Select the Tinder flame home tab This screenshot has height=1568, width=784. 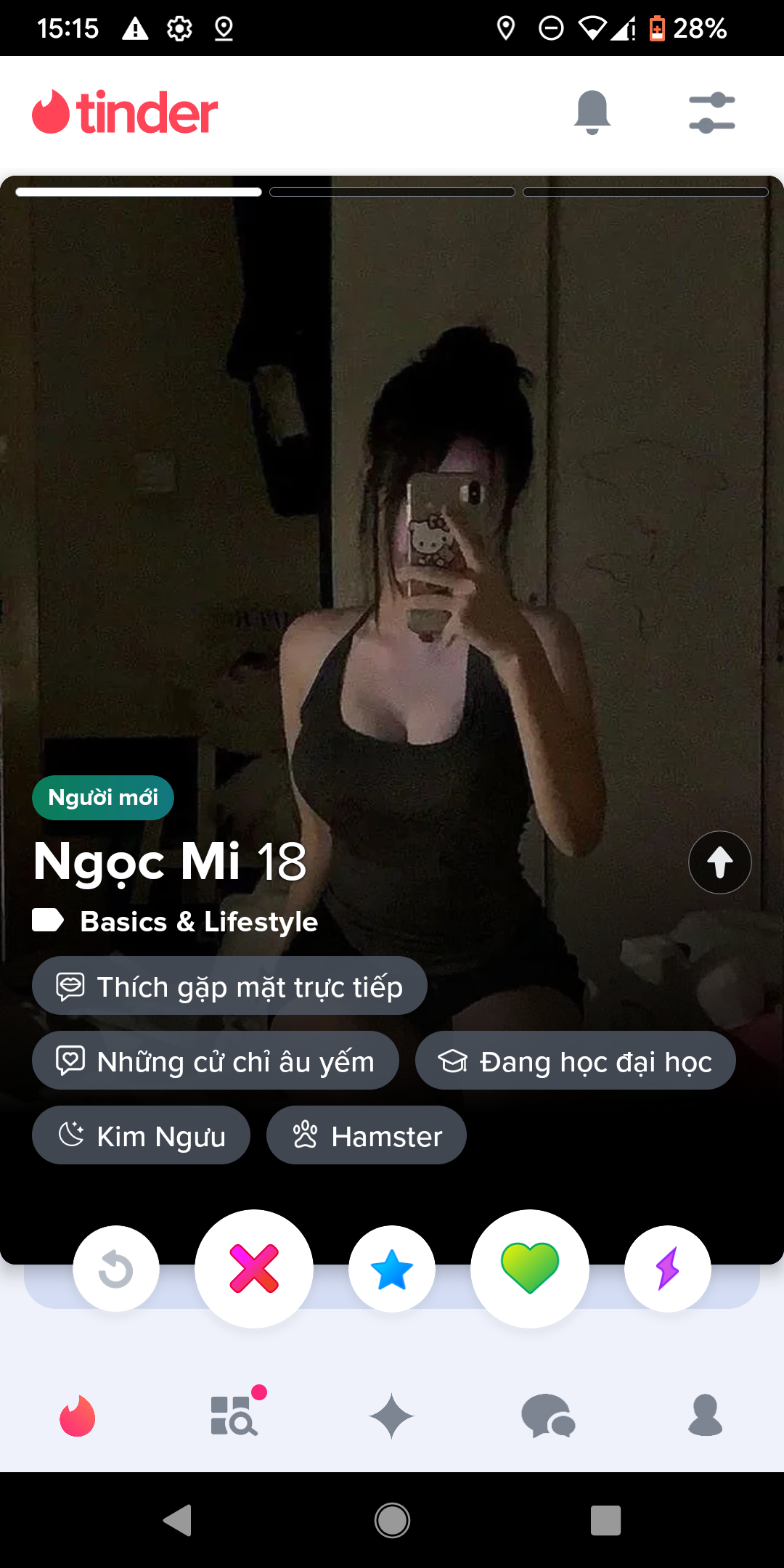coord(78,1416)
